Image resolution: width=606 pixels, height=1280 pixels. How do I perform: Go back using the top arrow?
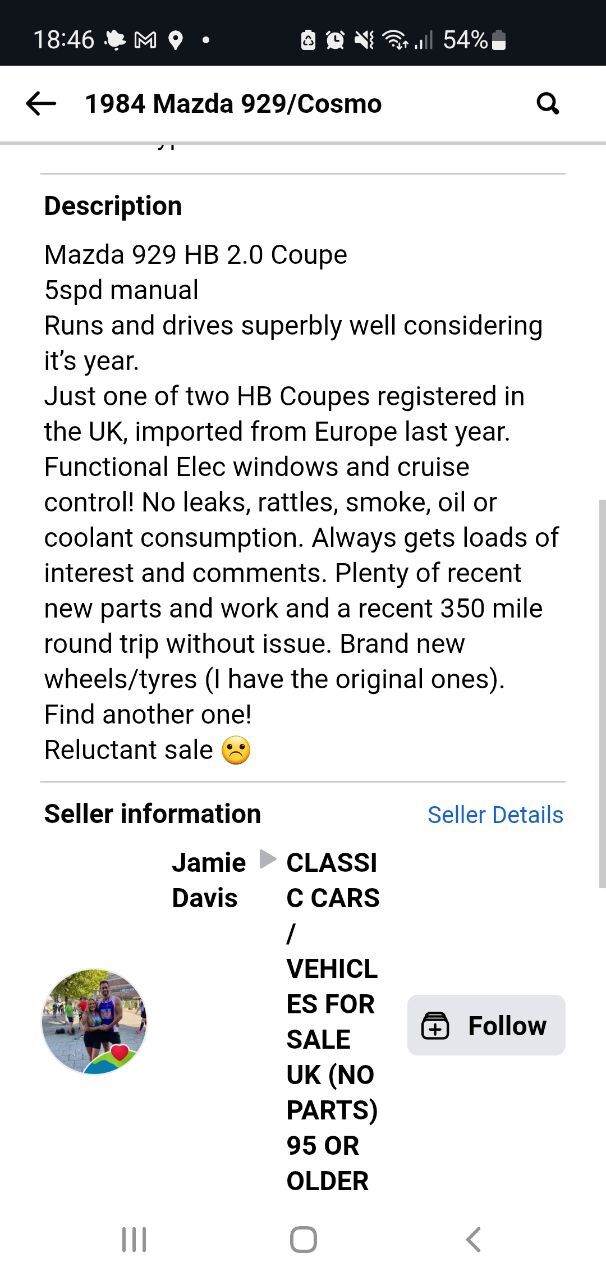[40, 103]
